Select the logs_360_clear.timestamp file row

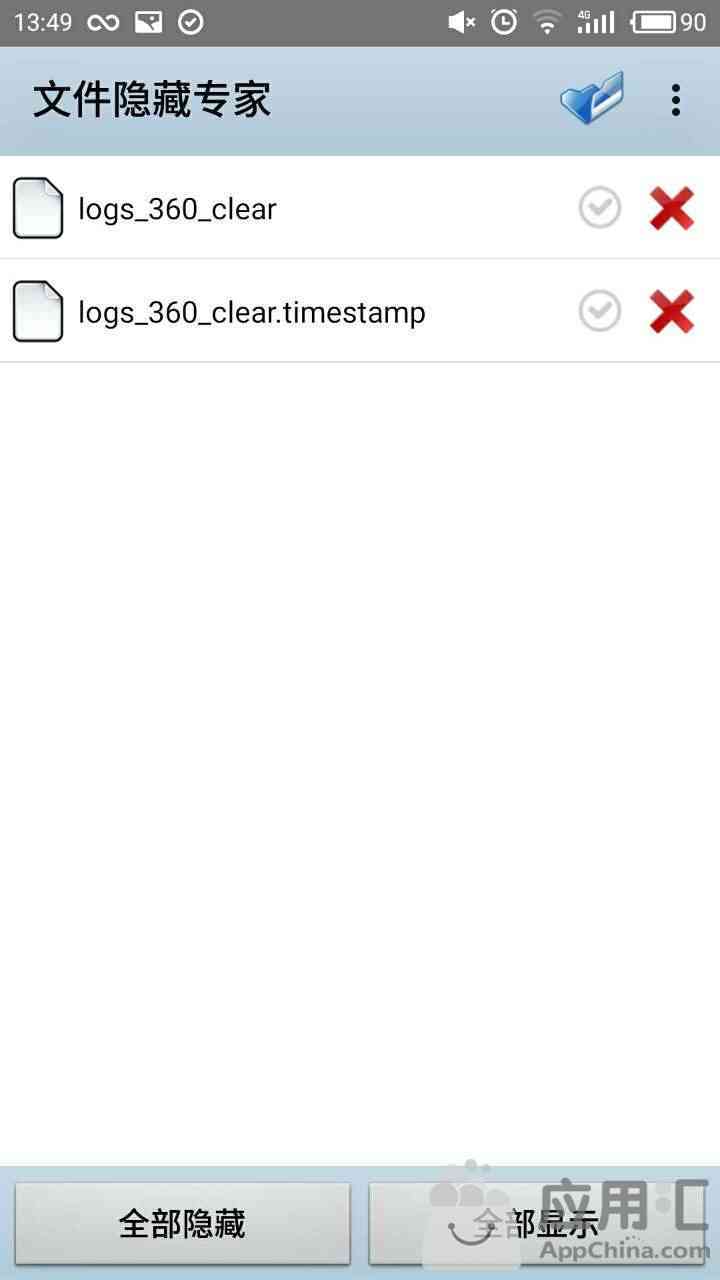(360, 311)
